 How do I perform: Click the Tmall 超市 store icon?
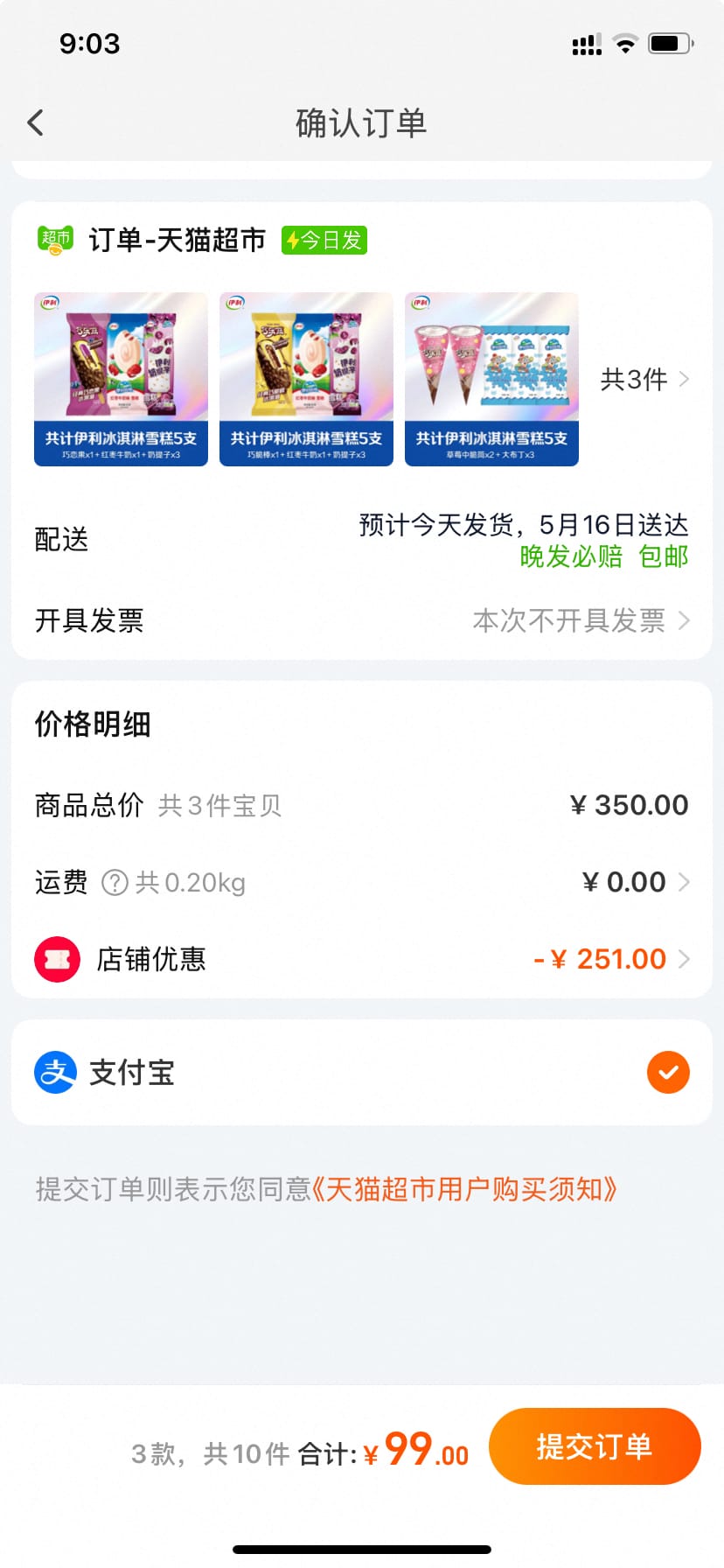54,240
